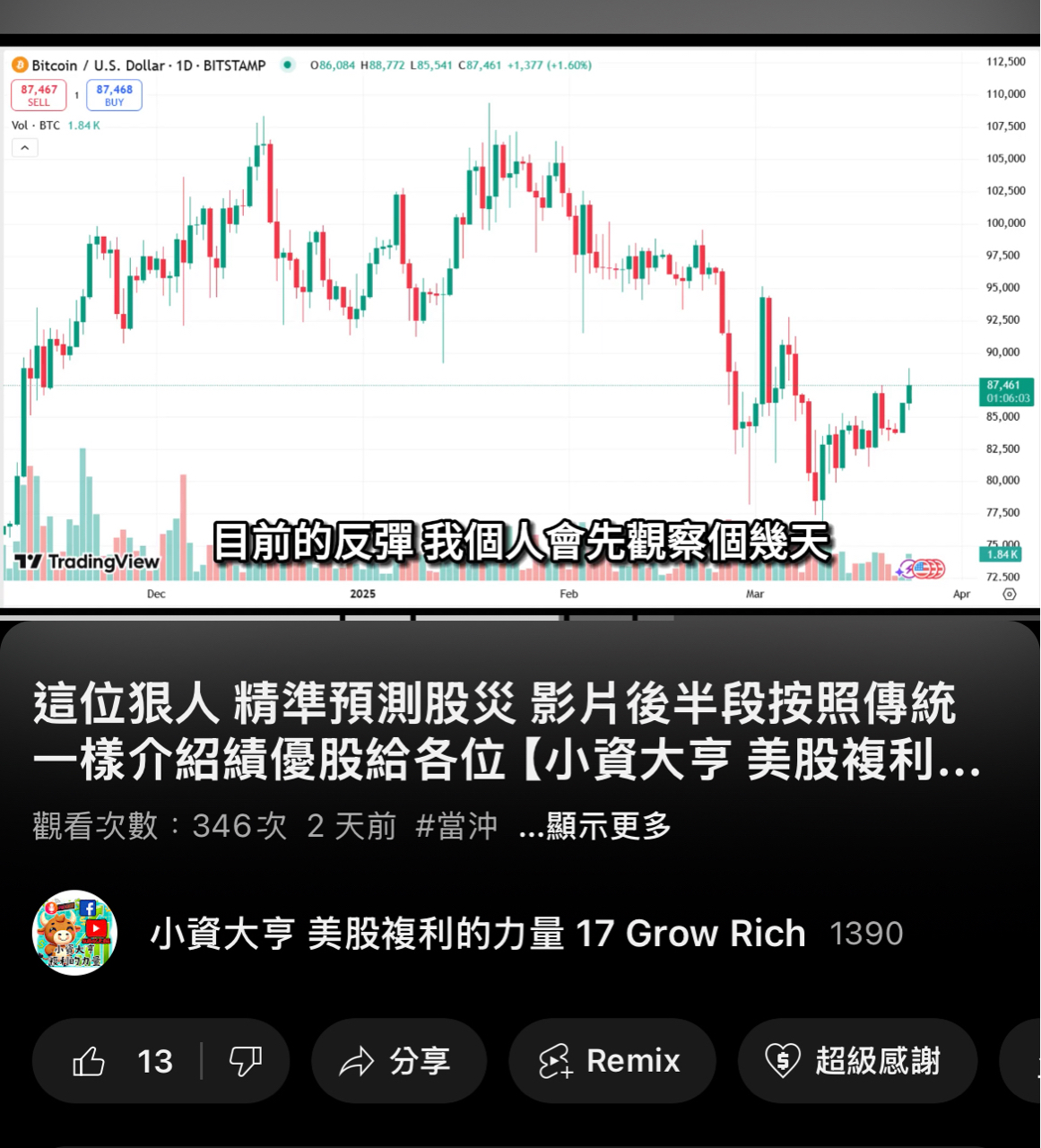
Task: Open the #當沖 hashtag
Action: tap(456, 826)
